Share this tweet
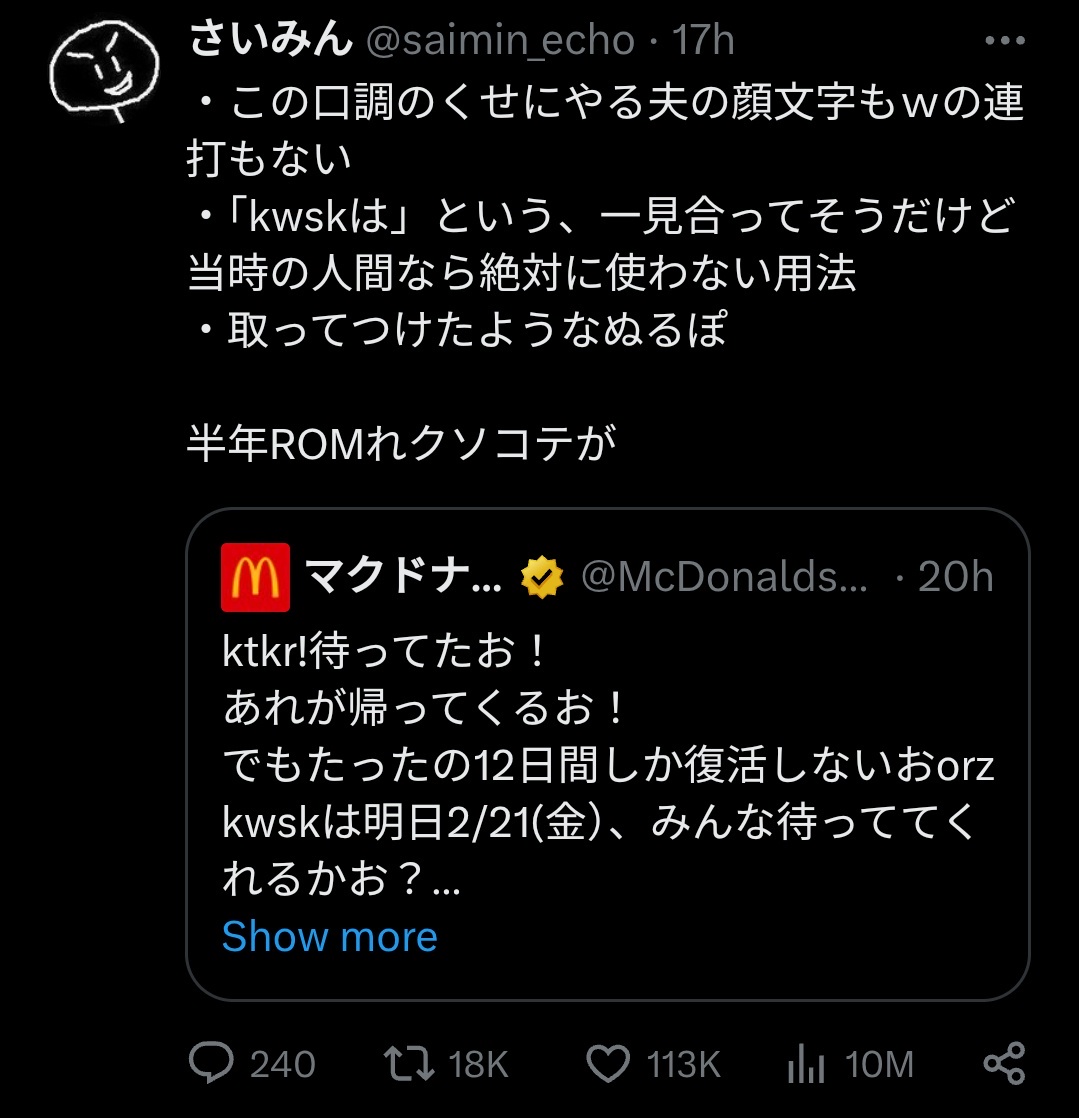1079x1118 pixels. [1003, 1063]
